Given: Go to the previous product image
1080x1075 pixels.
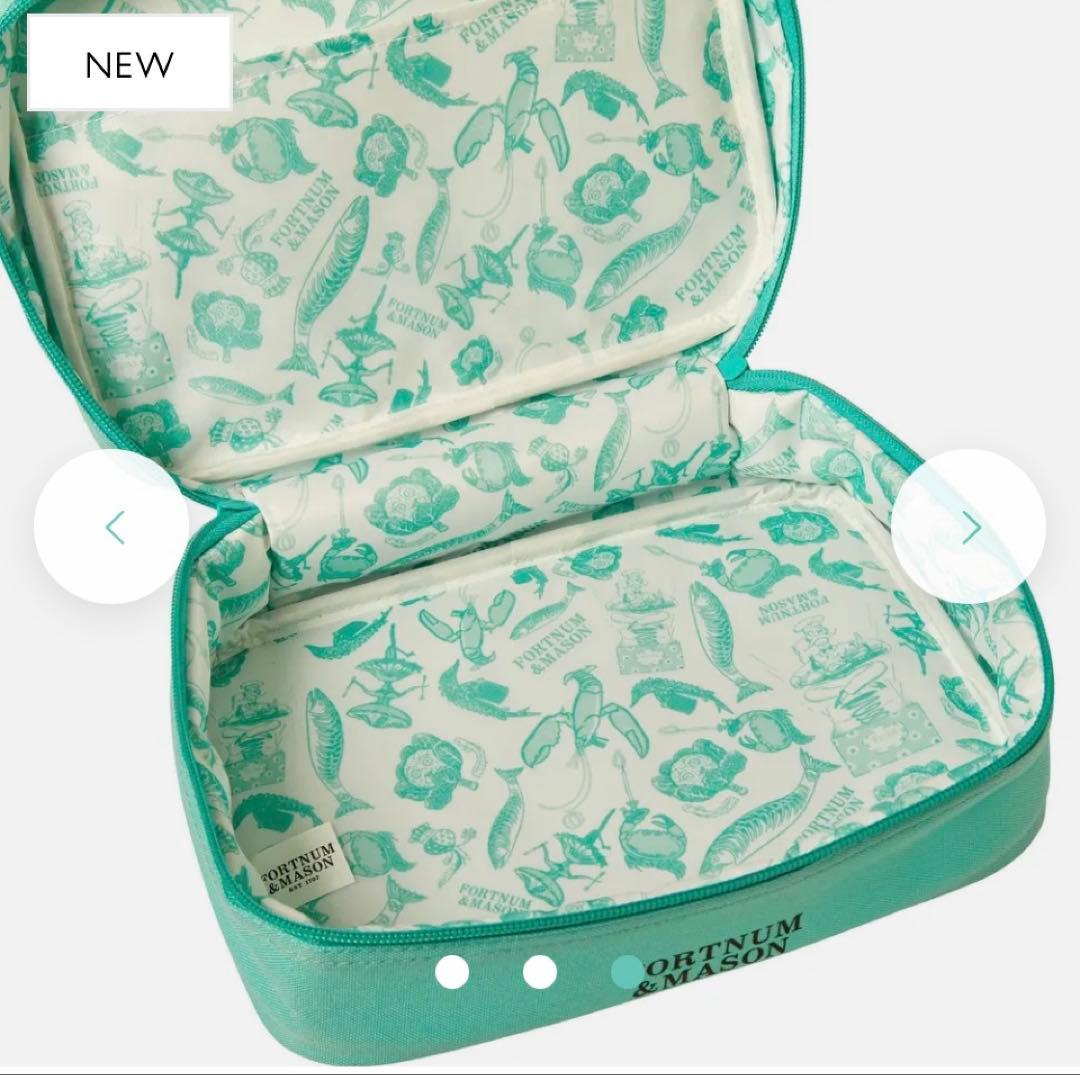Looking at the screenshot, I should (112, 527).
